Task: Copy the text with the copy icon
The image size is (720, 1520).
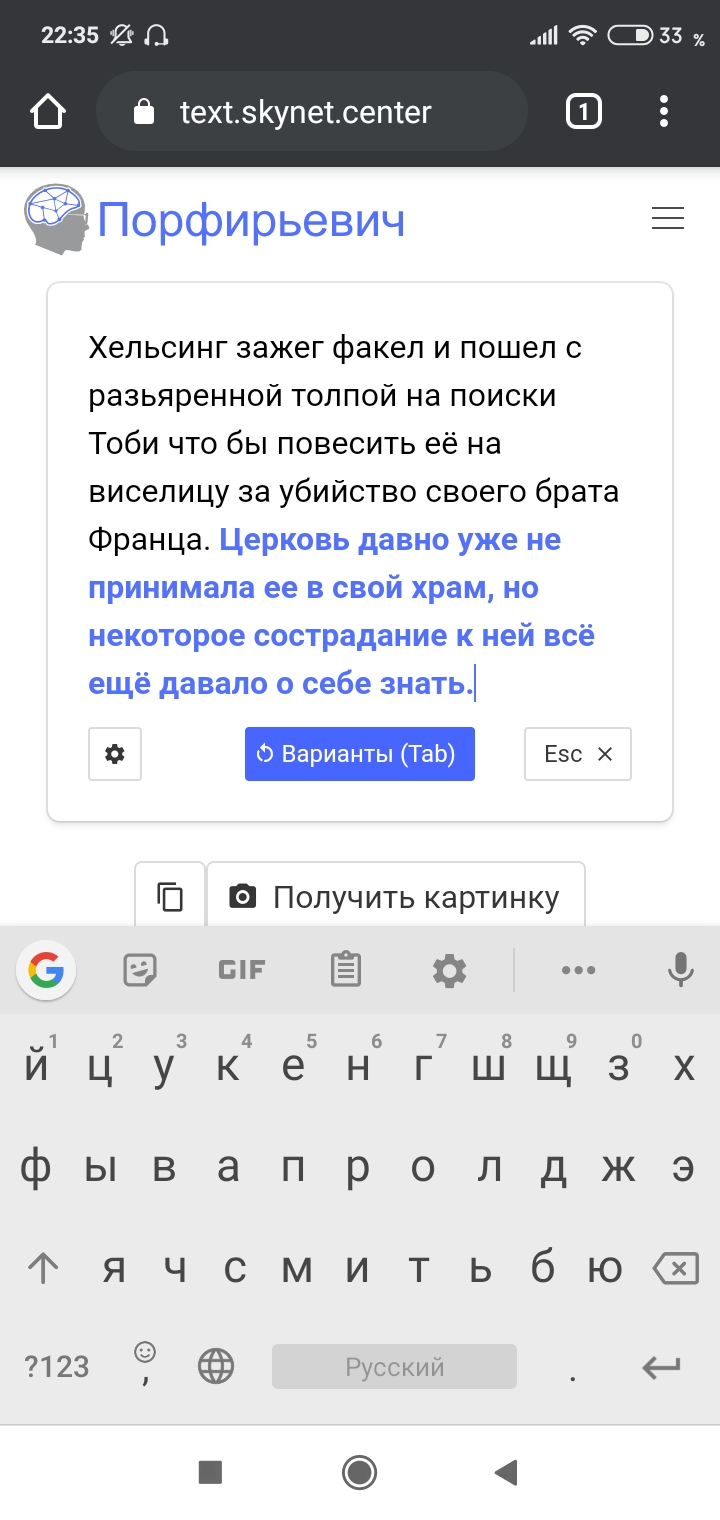Action: point(171,896)
